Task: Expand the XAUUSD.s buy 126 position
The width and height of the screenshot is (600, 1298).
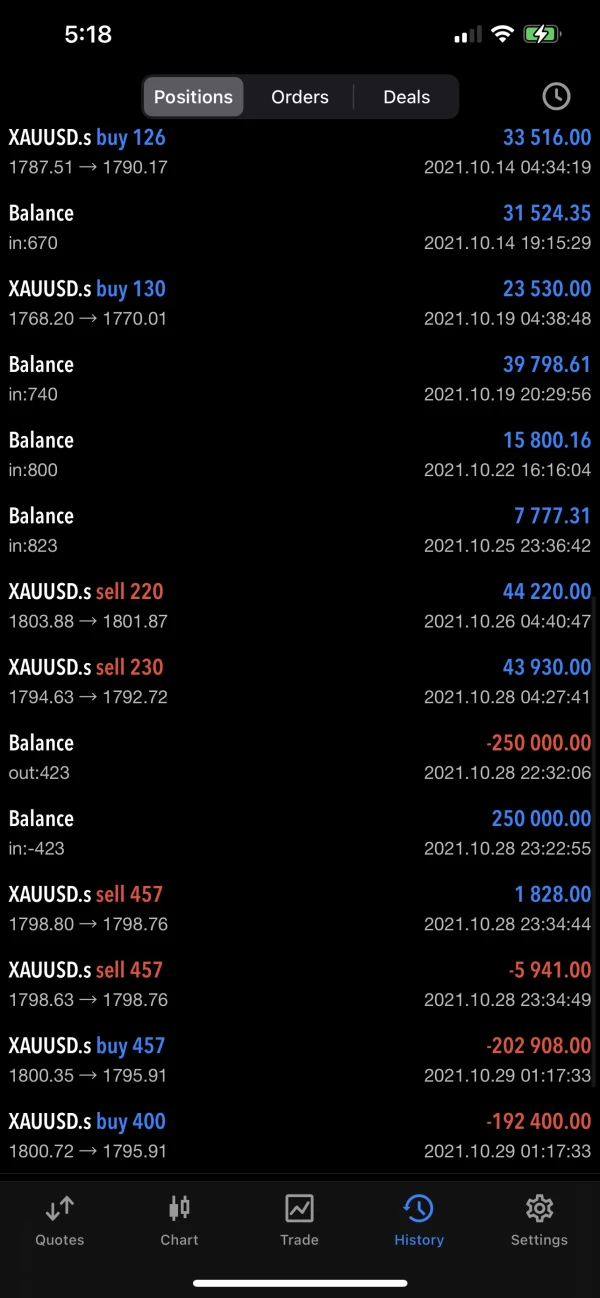Action: (300, 151)
